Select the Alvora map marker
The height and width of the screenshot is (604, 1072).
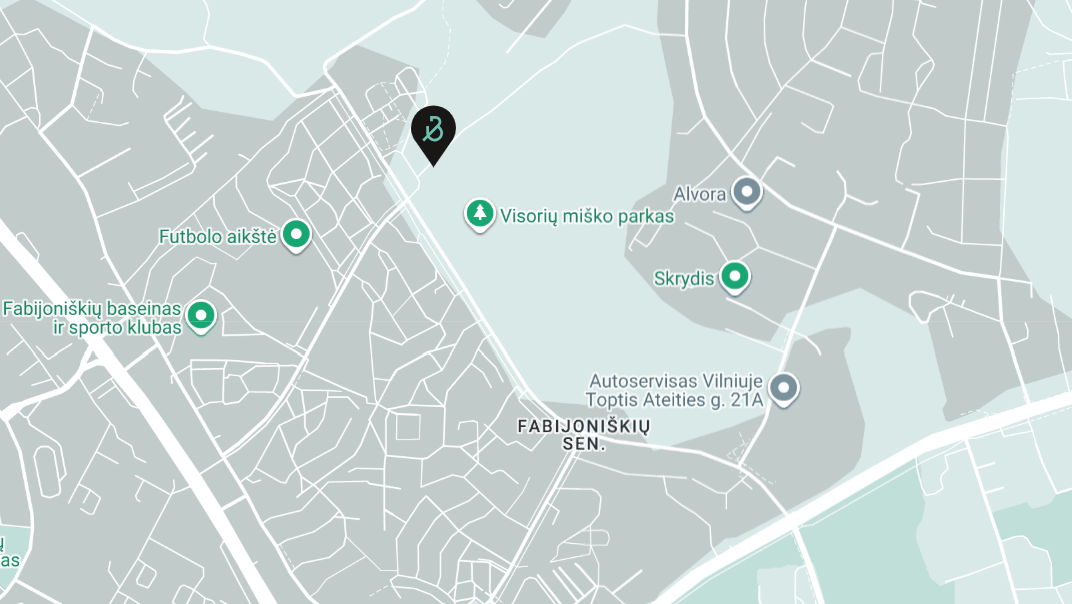click(x=747, y=191)
